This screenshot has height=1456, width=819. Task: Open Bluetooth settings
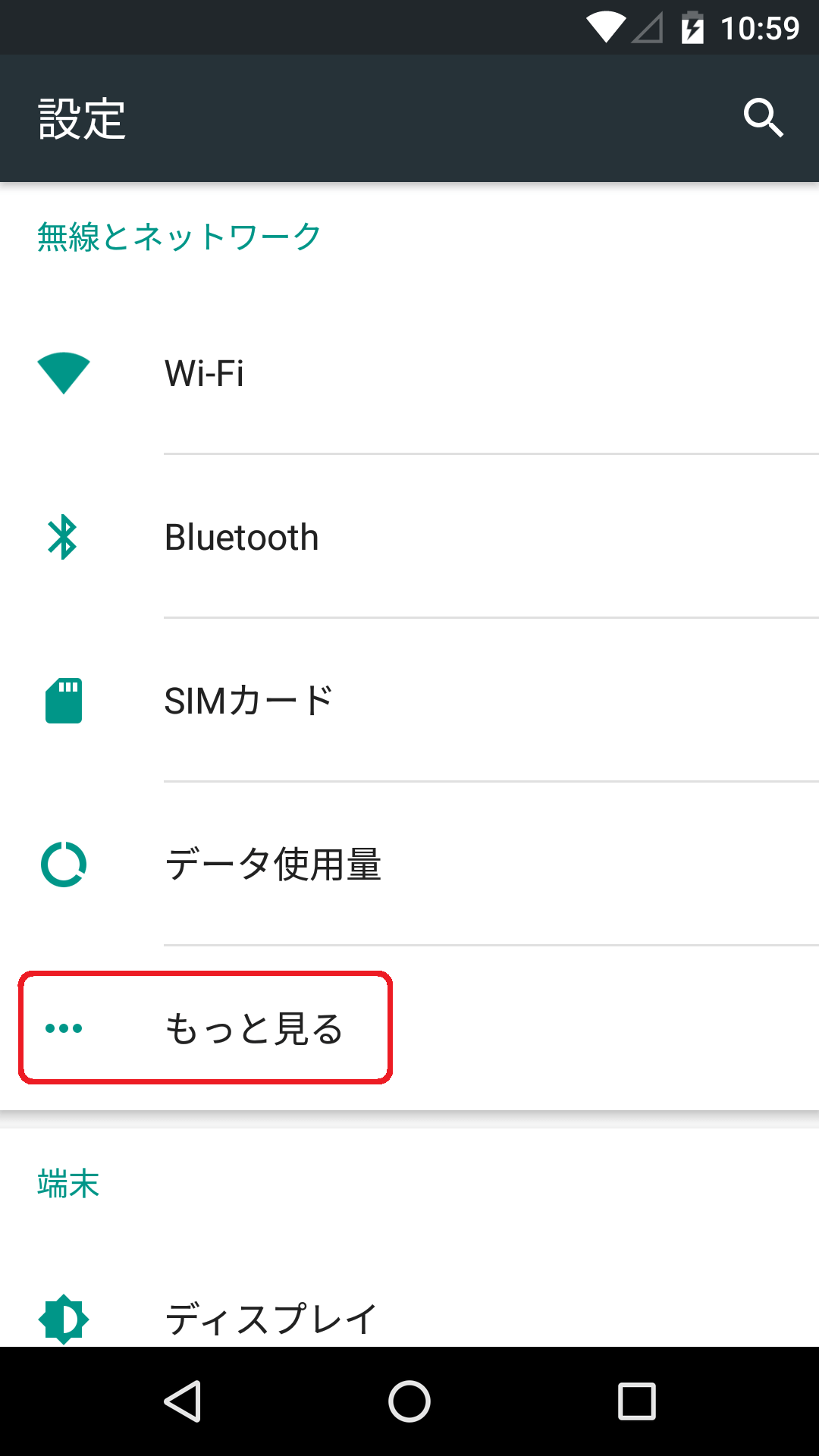tap(409, 537)
